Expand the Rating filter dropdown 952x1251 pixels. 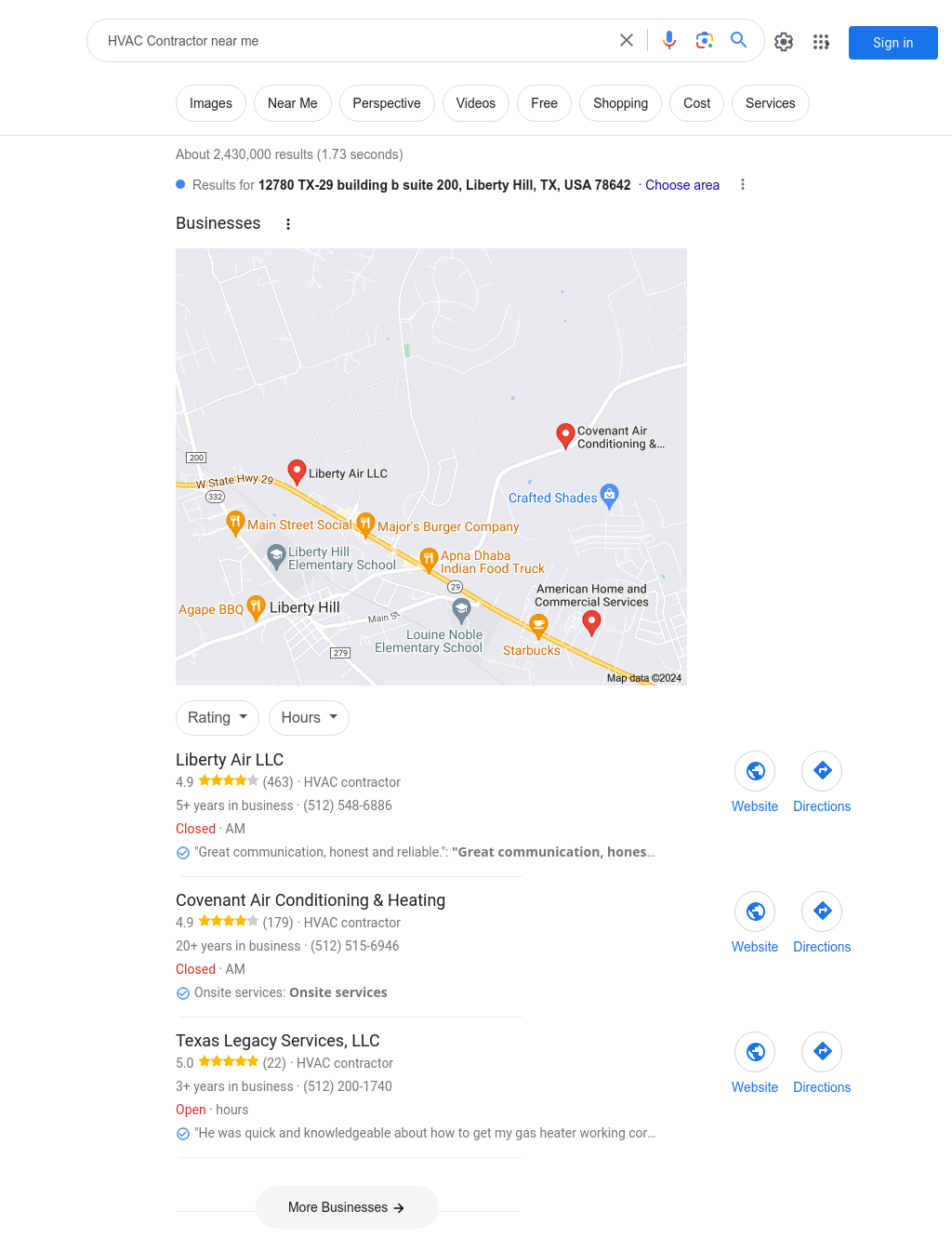point(218,717)
